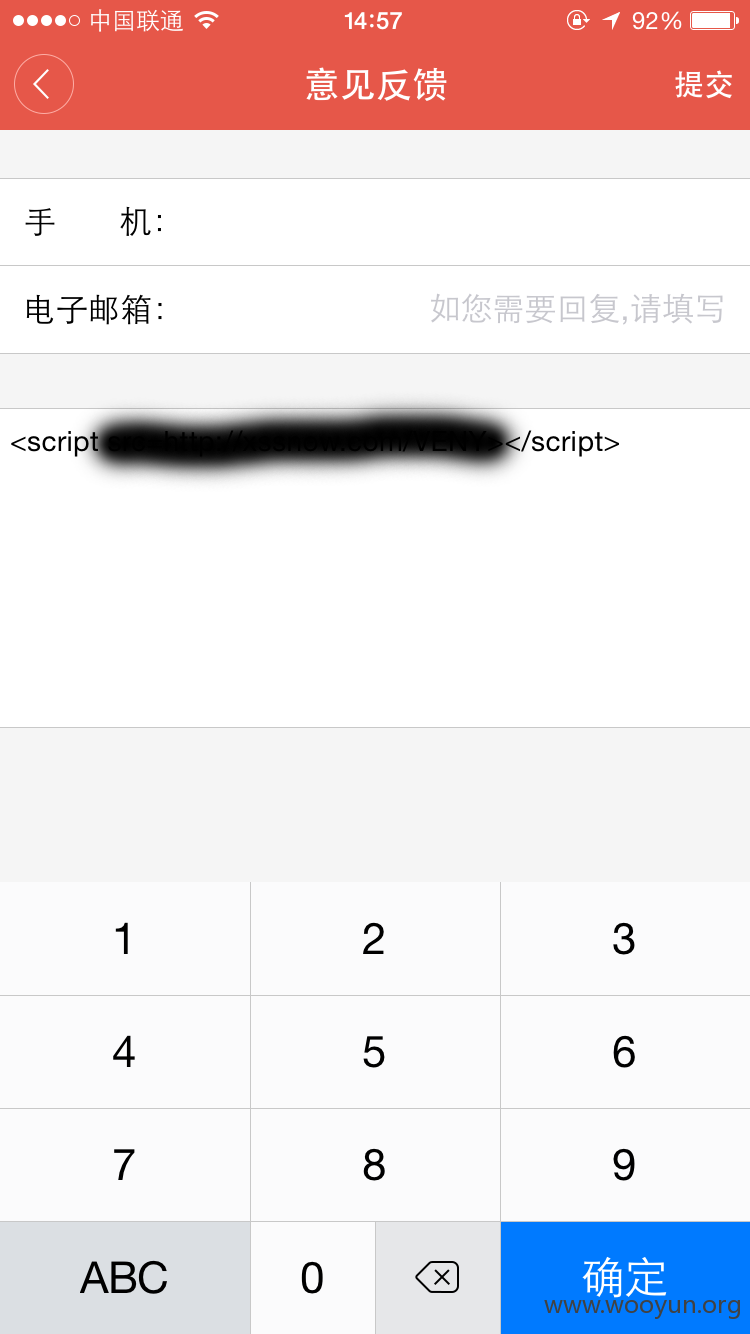
Task: Hit the 9 key
Action: [x=625, y=1165]
